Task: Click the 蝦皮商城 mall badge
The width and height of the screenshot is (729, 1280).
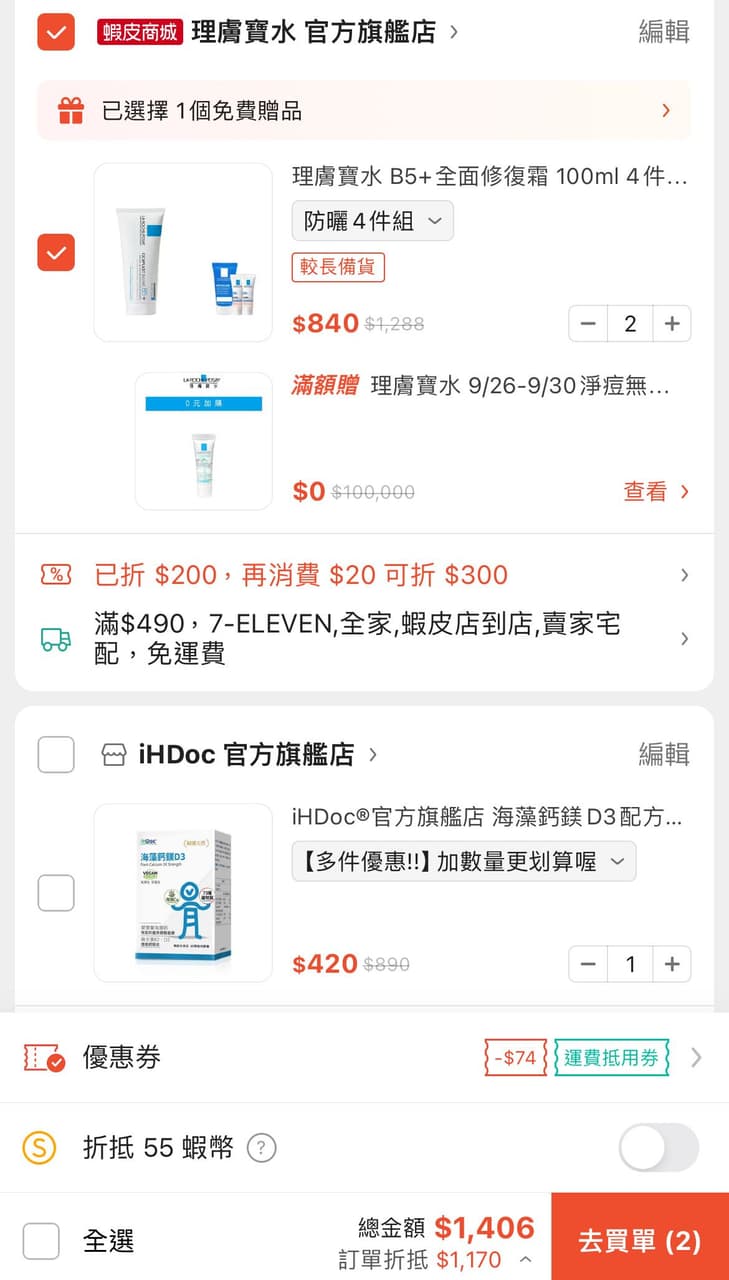Action: point(138,31)
